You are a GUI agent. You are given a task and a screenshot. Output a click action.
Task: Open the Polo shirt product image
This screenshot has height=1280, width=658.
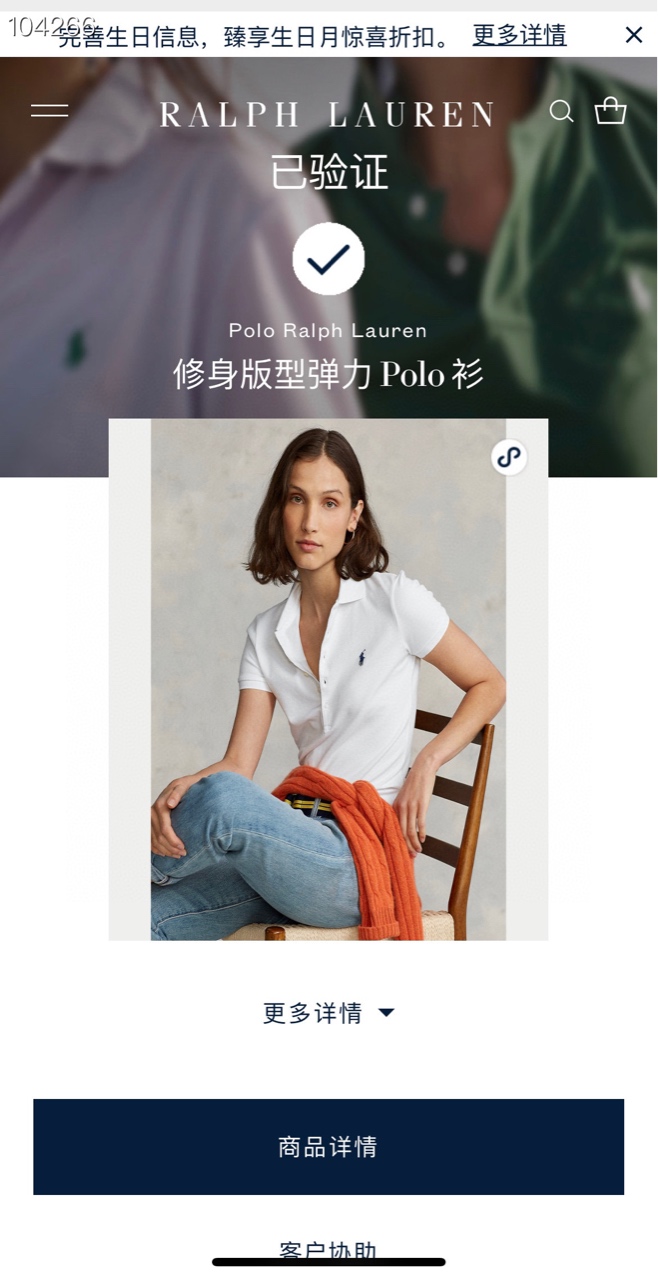coord(328,680)
